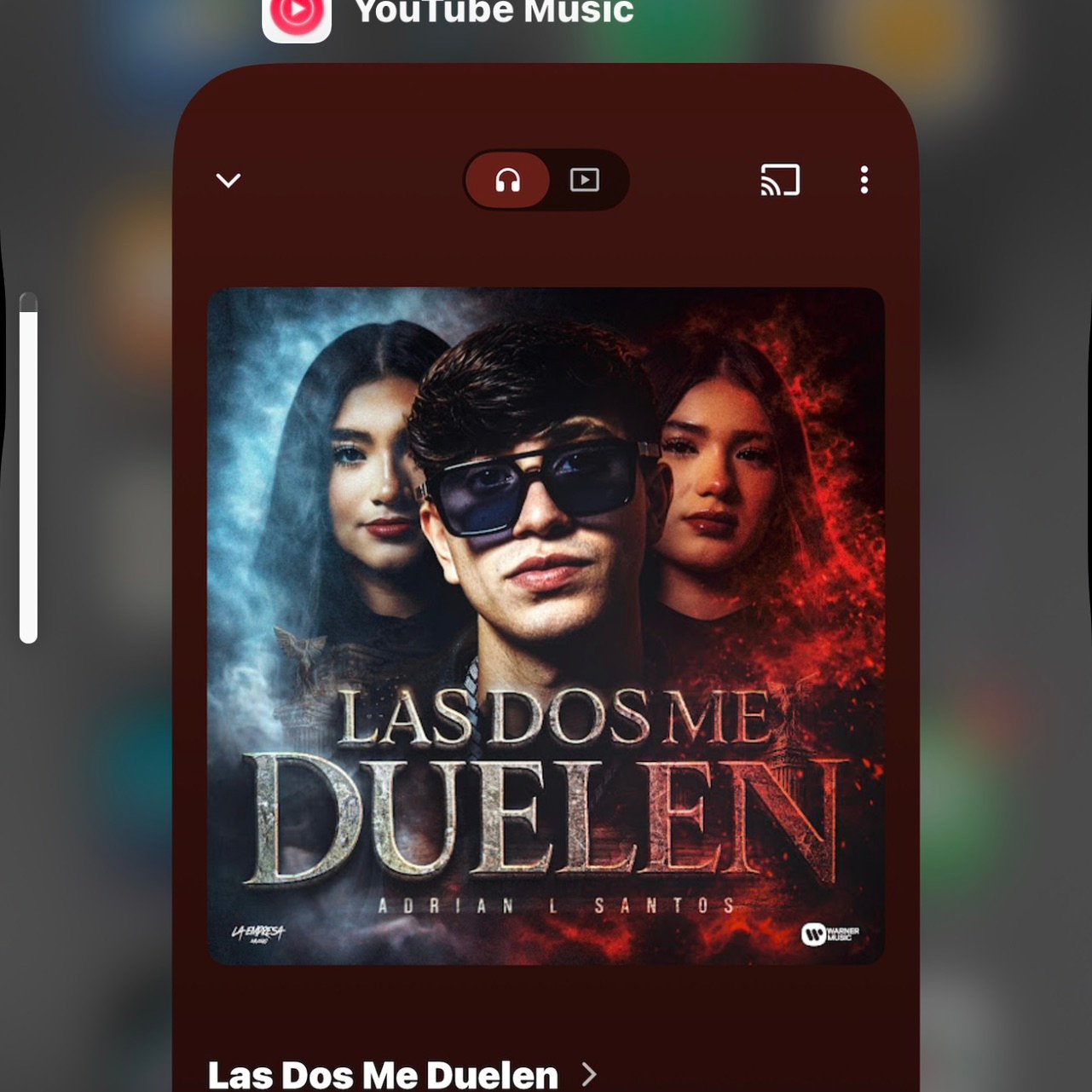Open the YouTube Music app icon
The width and height of the screenshot is (1092, 1092).
297,15
